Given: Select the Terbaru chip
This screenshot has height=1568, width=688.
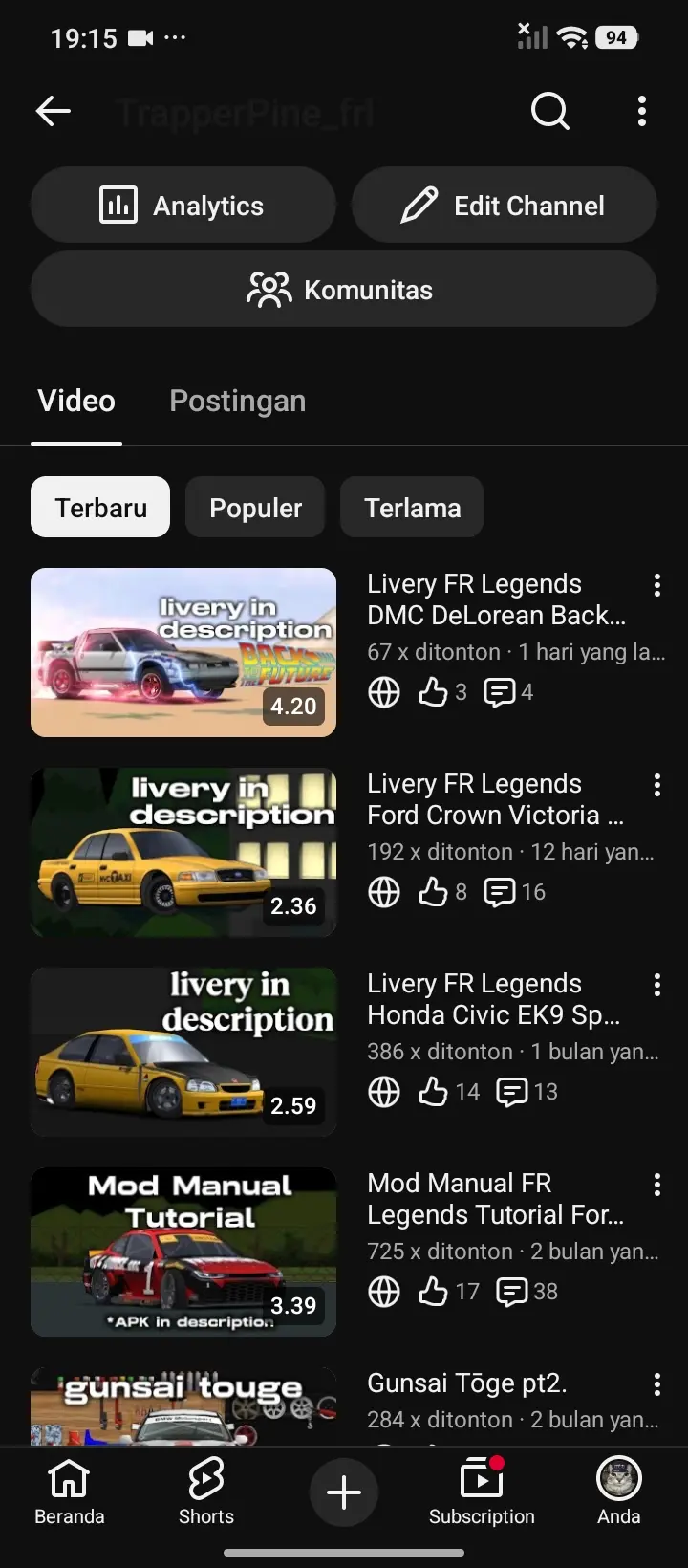Looking at the screenshot, I should [100, 508].
